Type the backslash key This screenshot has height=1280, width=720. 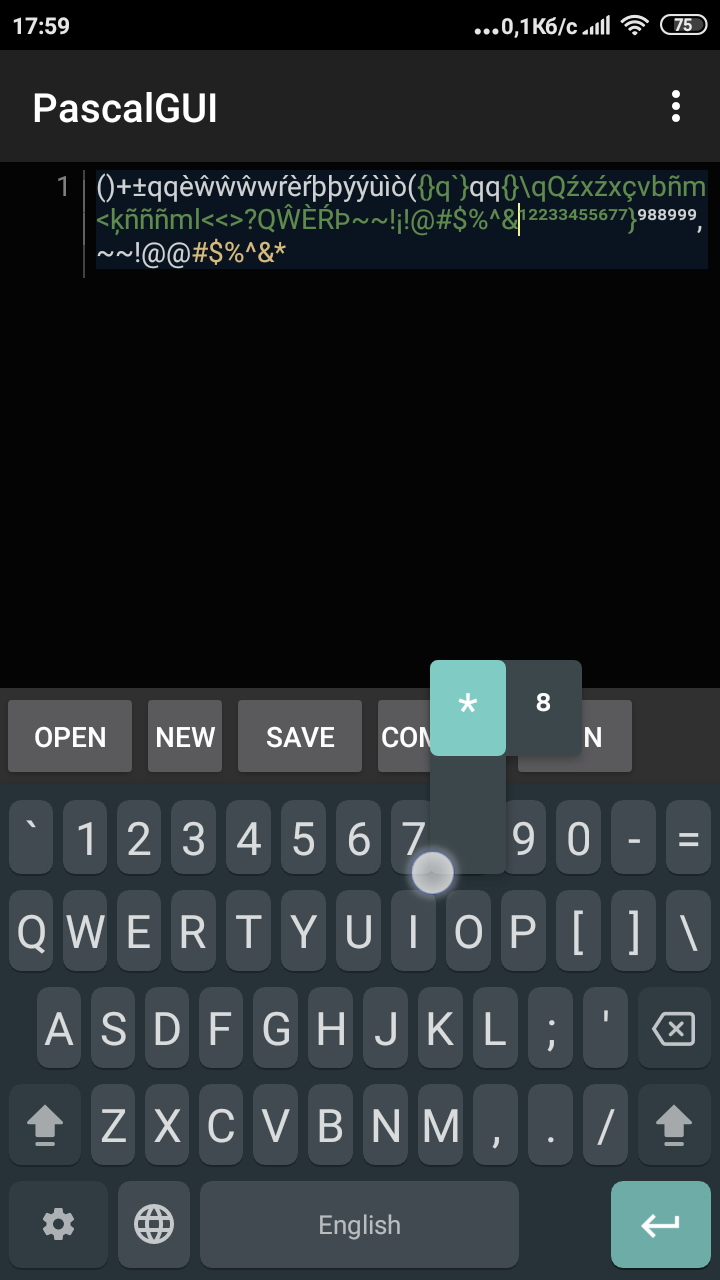pos(688,932)
